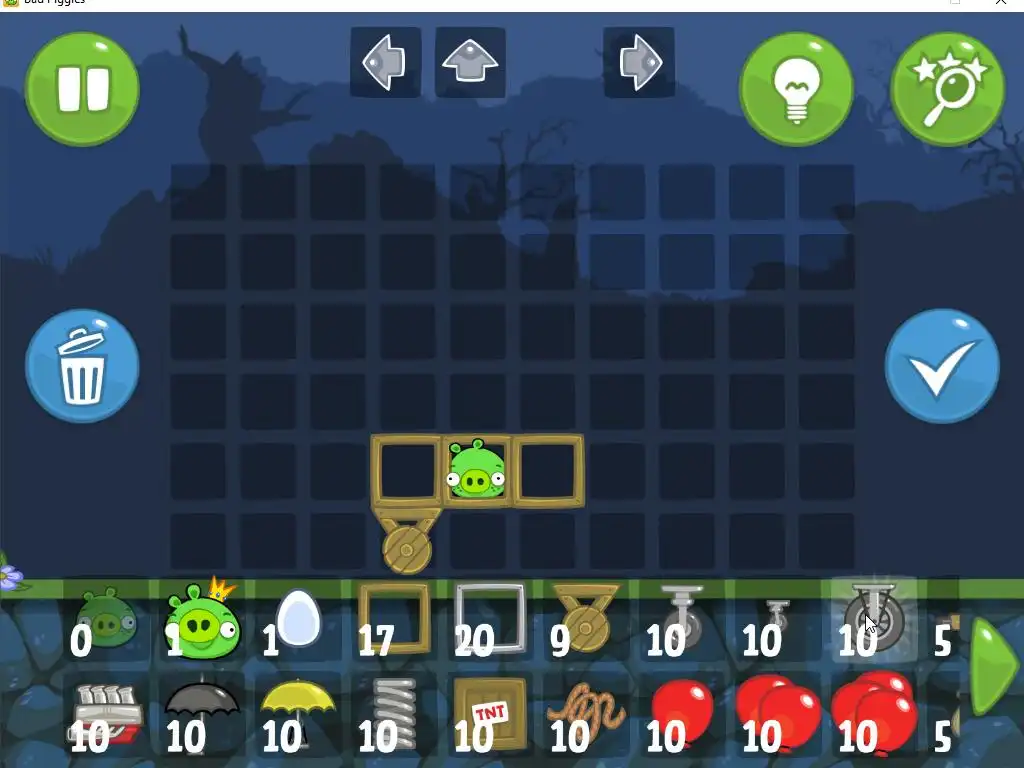Screen dimensions: 1024x768
Task: Tap the magnifier with stars button
Action: point(946,89)
